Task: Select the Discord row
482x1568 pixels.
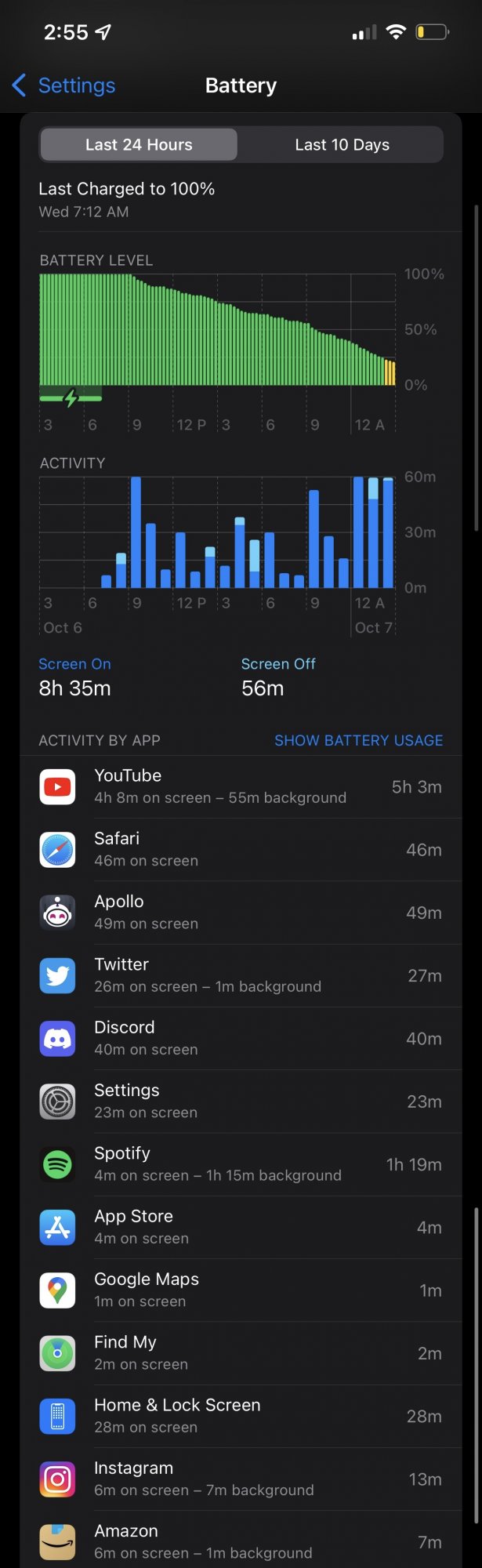Action: [x=240, y=1038]
